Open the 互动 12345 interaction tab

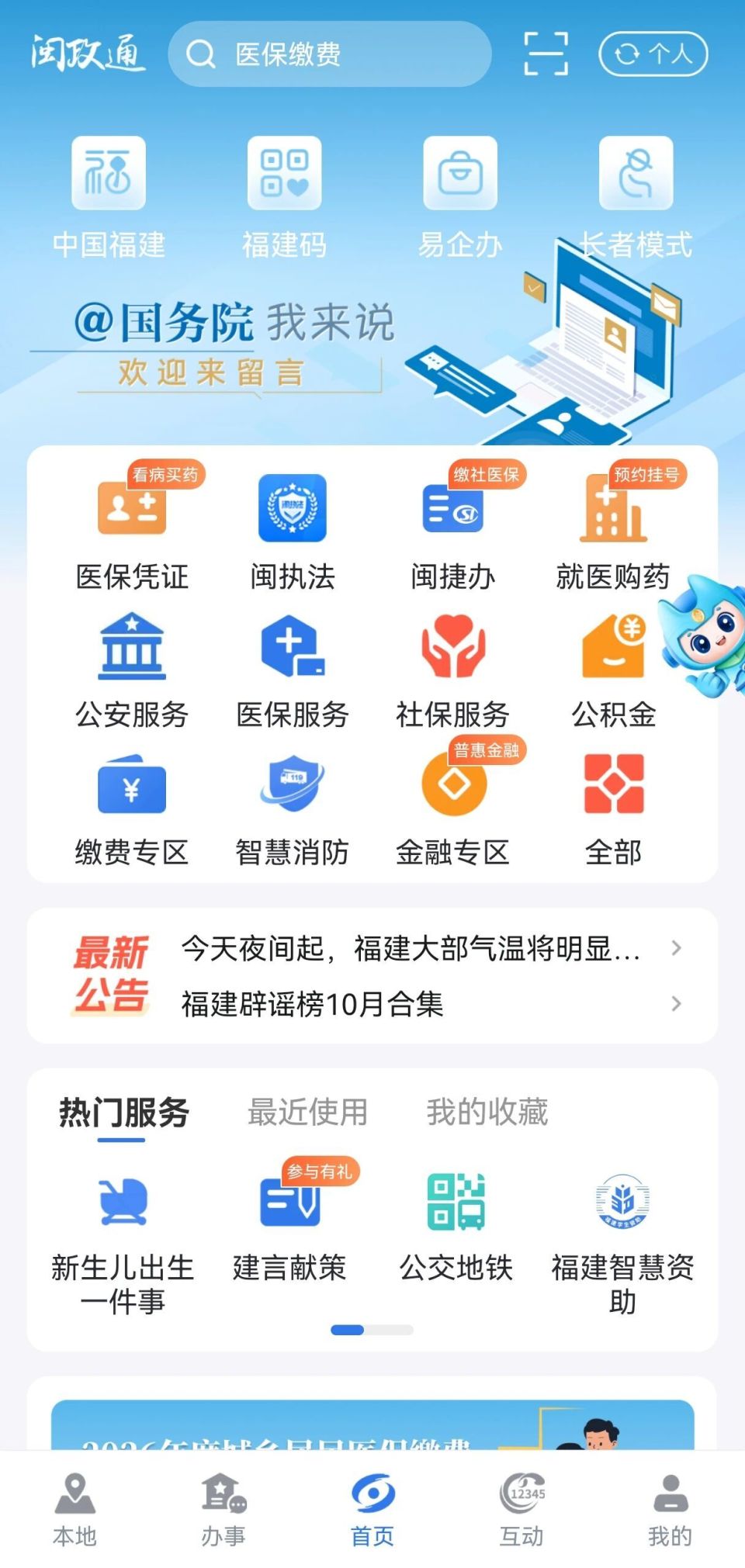[521, 1509]
